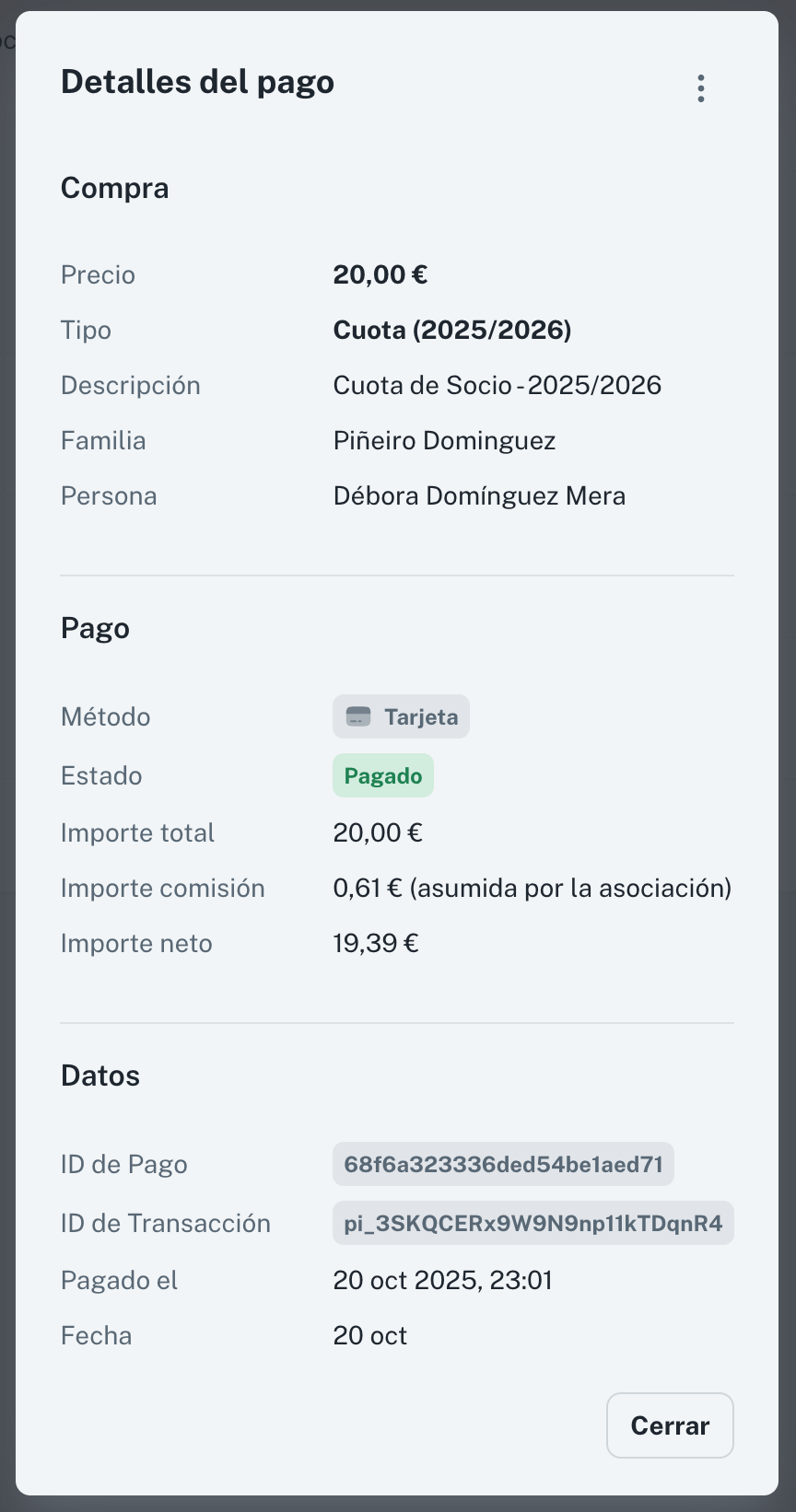796x1512 pixels.
Task: Tap the Cerrar button
Action: 670,1425
